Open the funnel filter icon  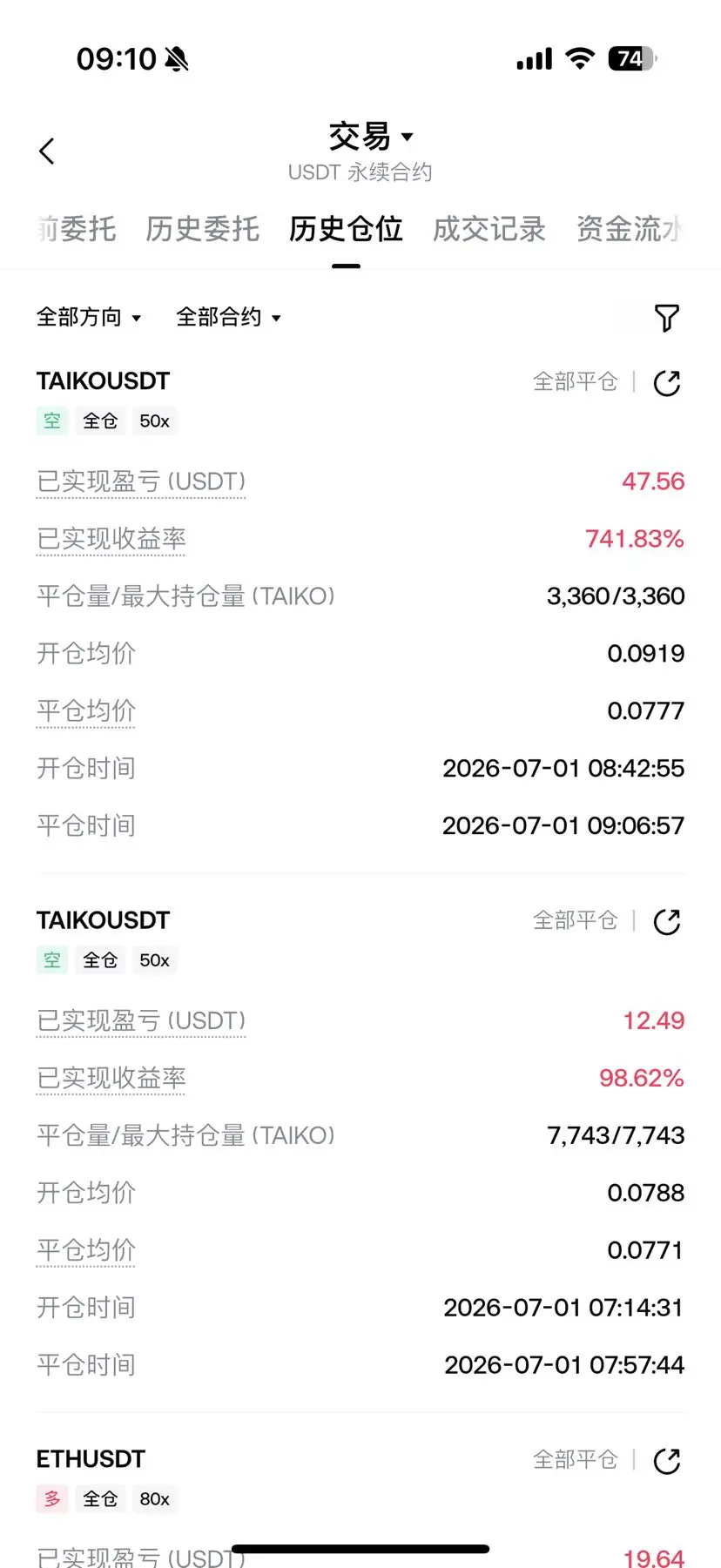click(x=667, y=318)
